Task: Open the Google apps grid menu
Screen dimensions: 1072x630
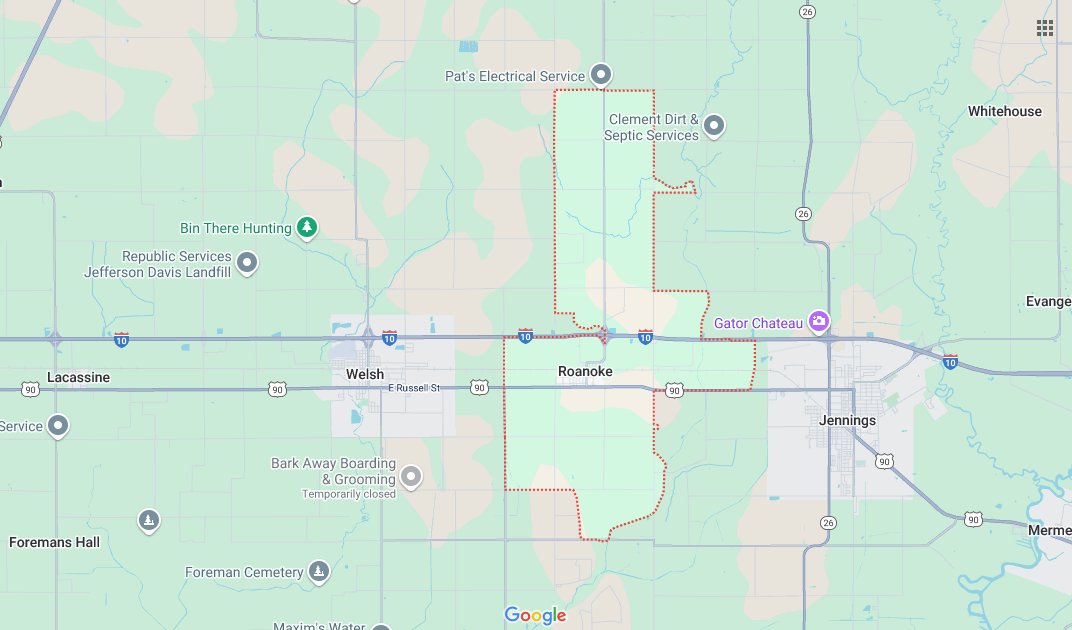Action: pos(1045,28)
